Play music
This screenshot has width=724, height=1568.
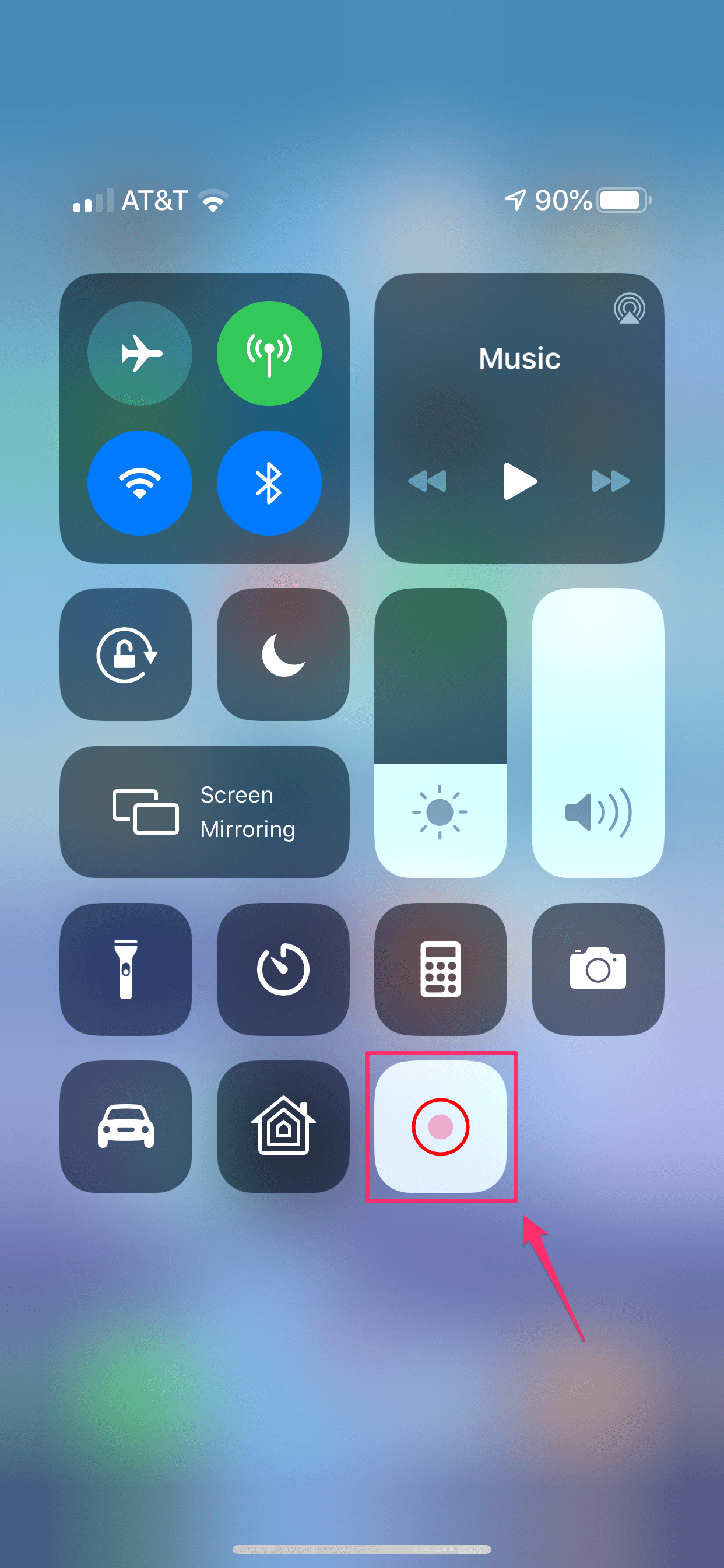[x=519, y=481]
